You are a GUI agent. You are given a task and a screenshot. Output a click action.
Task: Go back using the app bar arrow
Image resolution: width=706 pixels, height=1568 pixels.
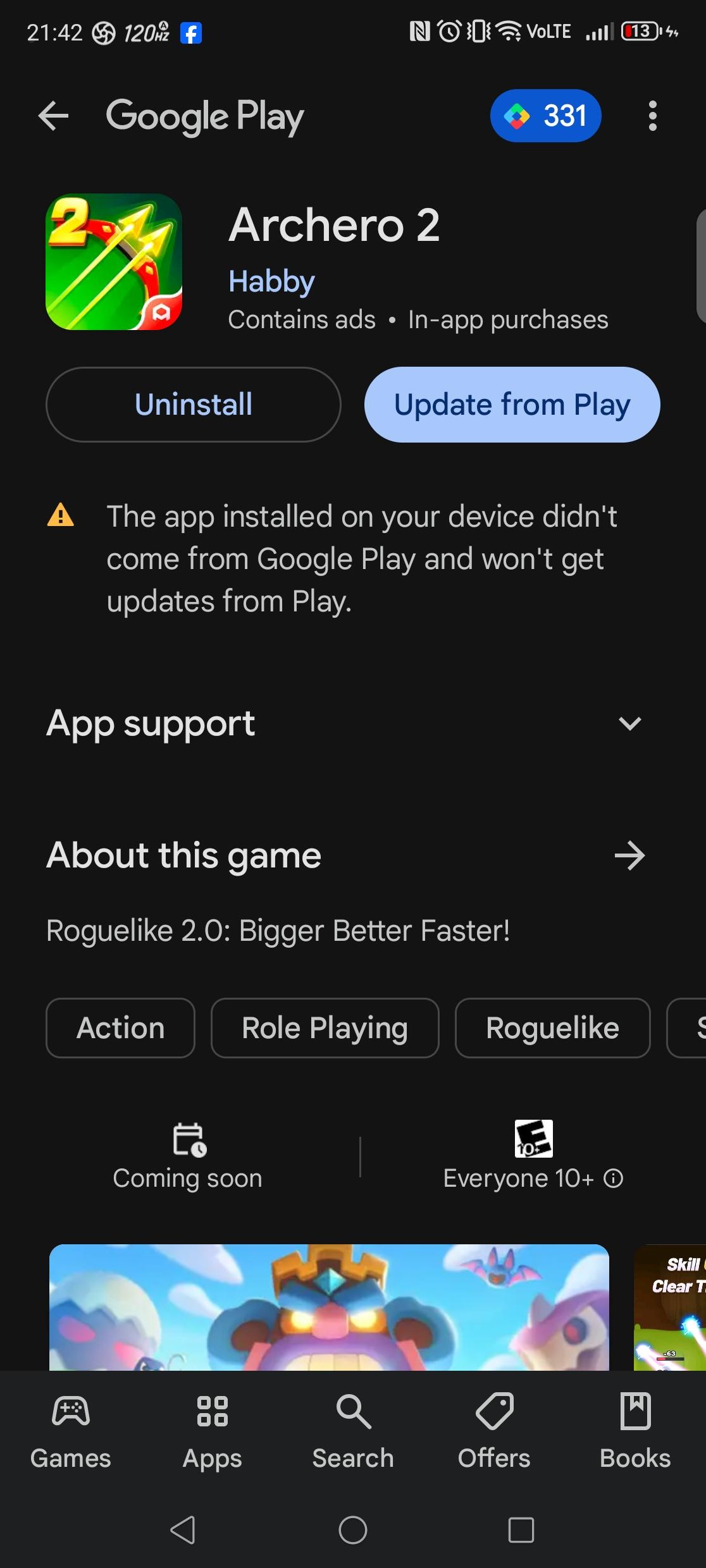(x=53, y=116)
